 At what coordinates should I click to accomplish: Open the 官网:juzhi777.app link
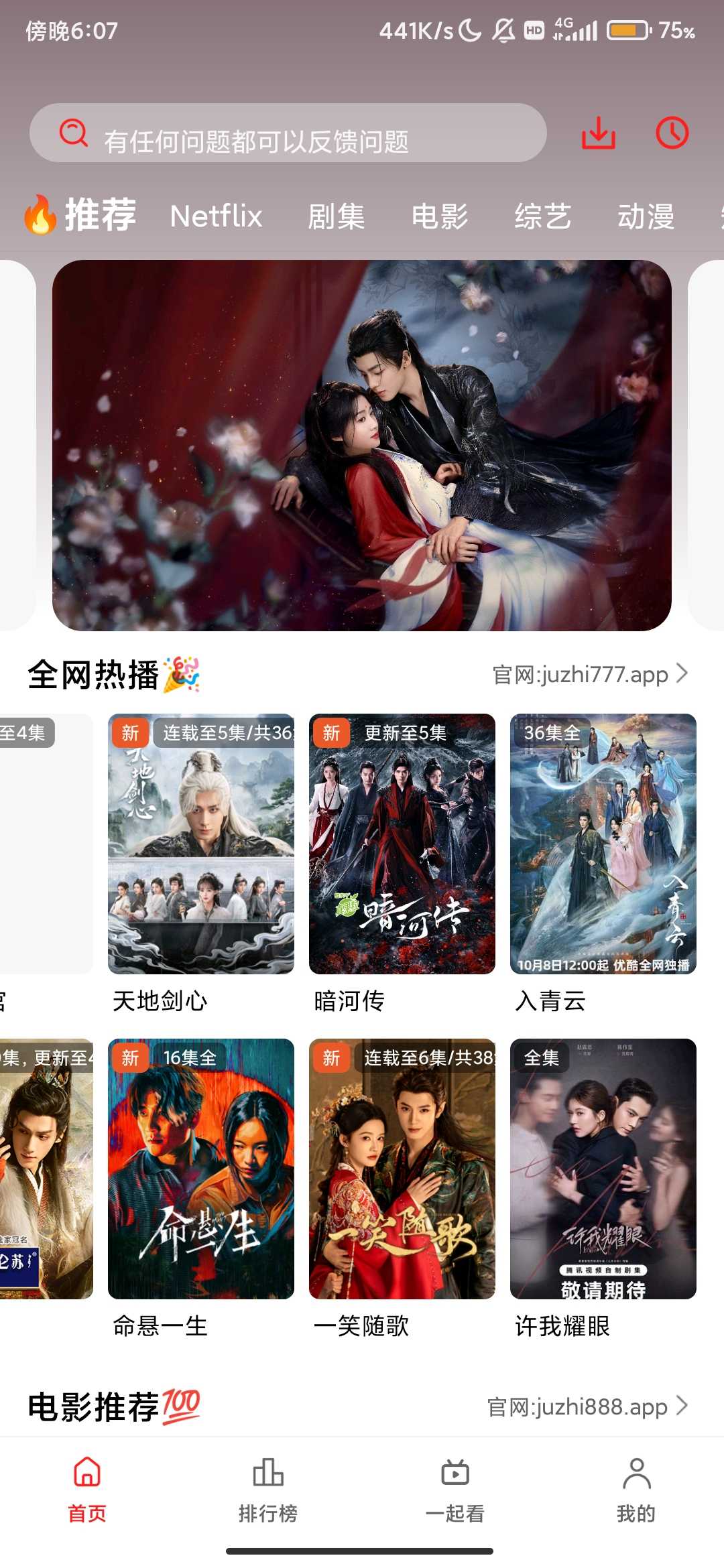pos(590,674)
